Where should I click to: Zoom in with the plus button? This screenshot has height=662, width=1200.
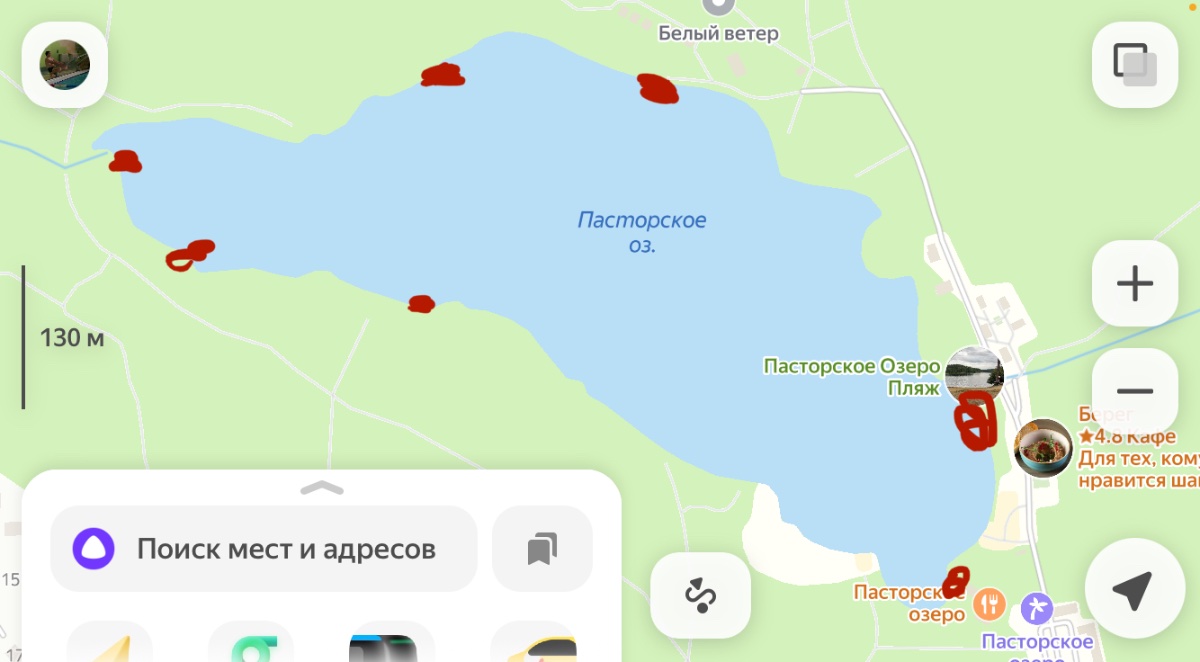pyautogui.click(x=1134, y=284)
